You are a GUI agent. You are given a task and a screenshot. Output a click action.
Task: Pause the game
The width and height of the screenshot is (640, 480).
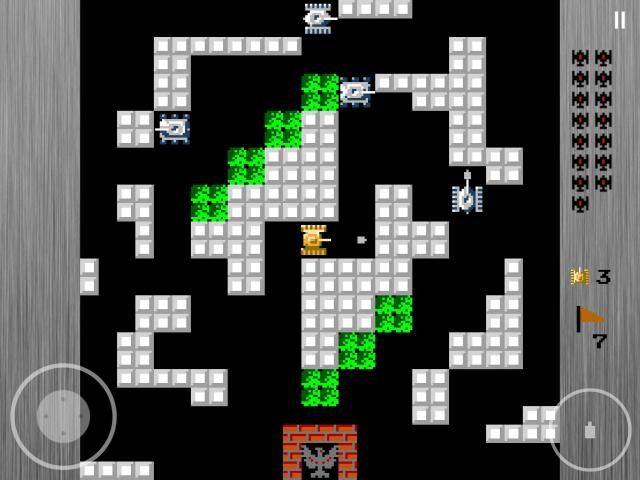pos(619,20)
